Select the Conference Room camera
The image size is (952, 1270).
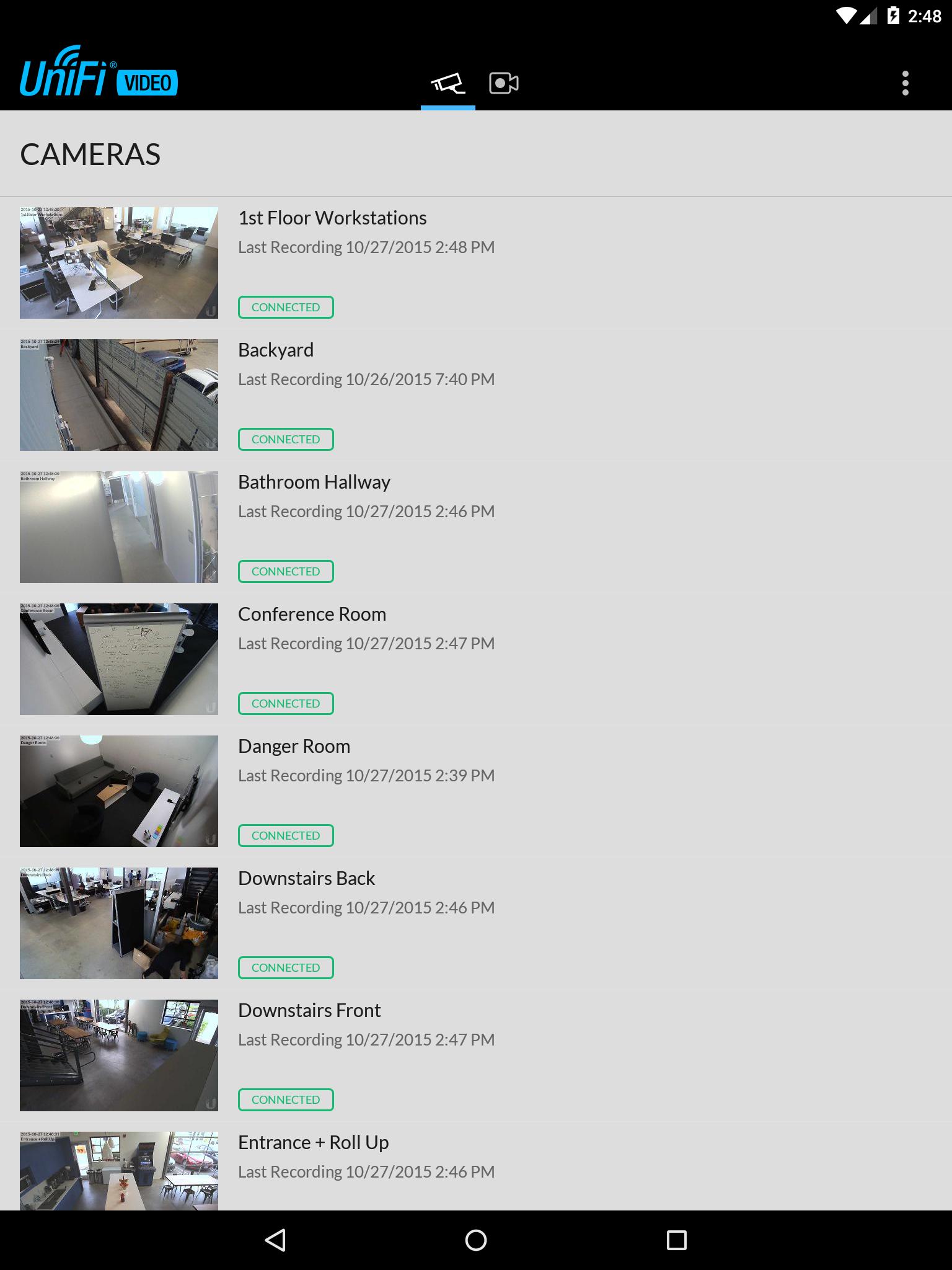pos(312,615)
